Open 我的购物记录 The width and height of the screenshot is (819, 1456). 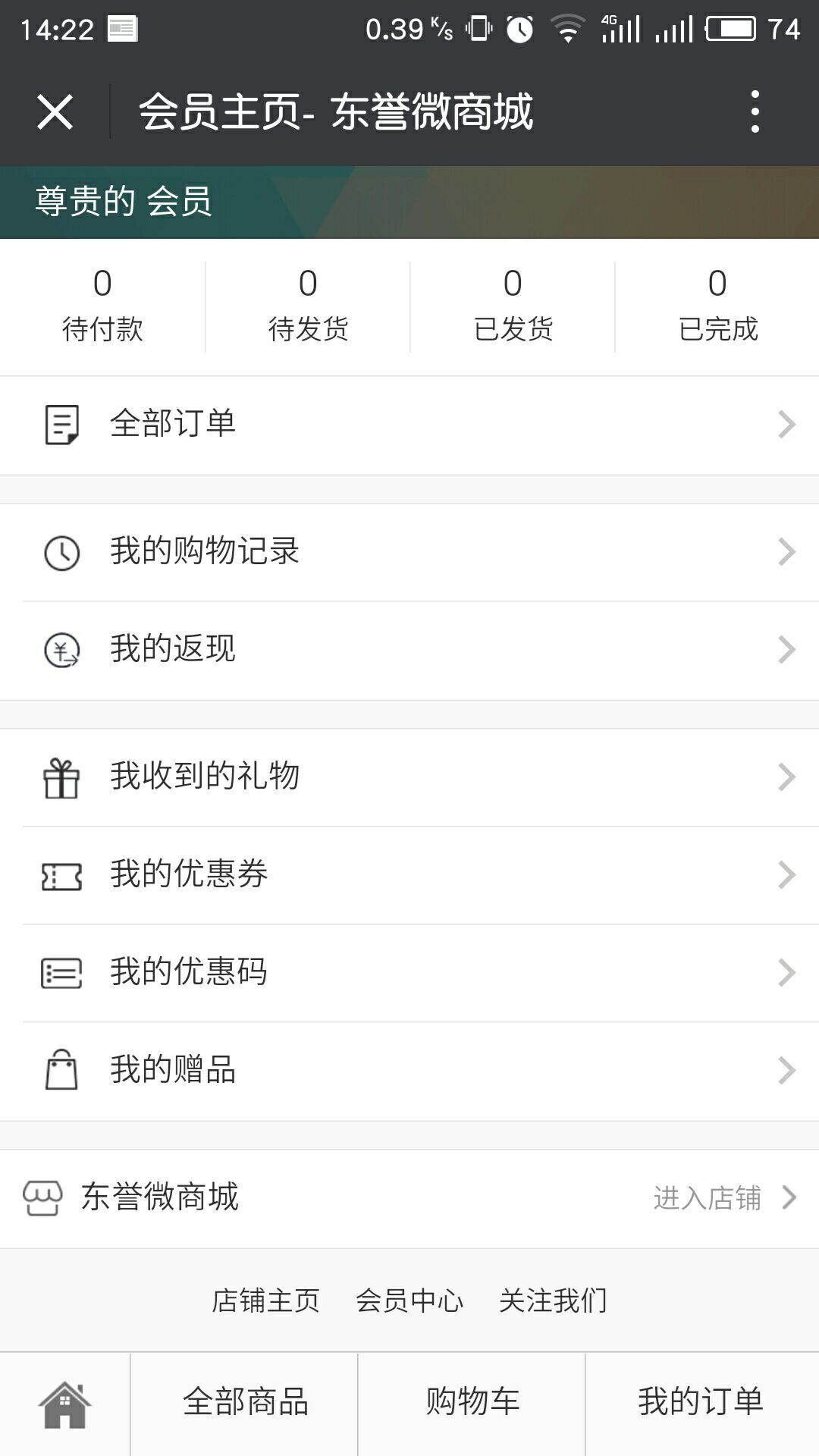tap(409, 552)
